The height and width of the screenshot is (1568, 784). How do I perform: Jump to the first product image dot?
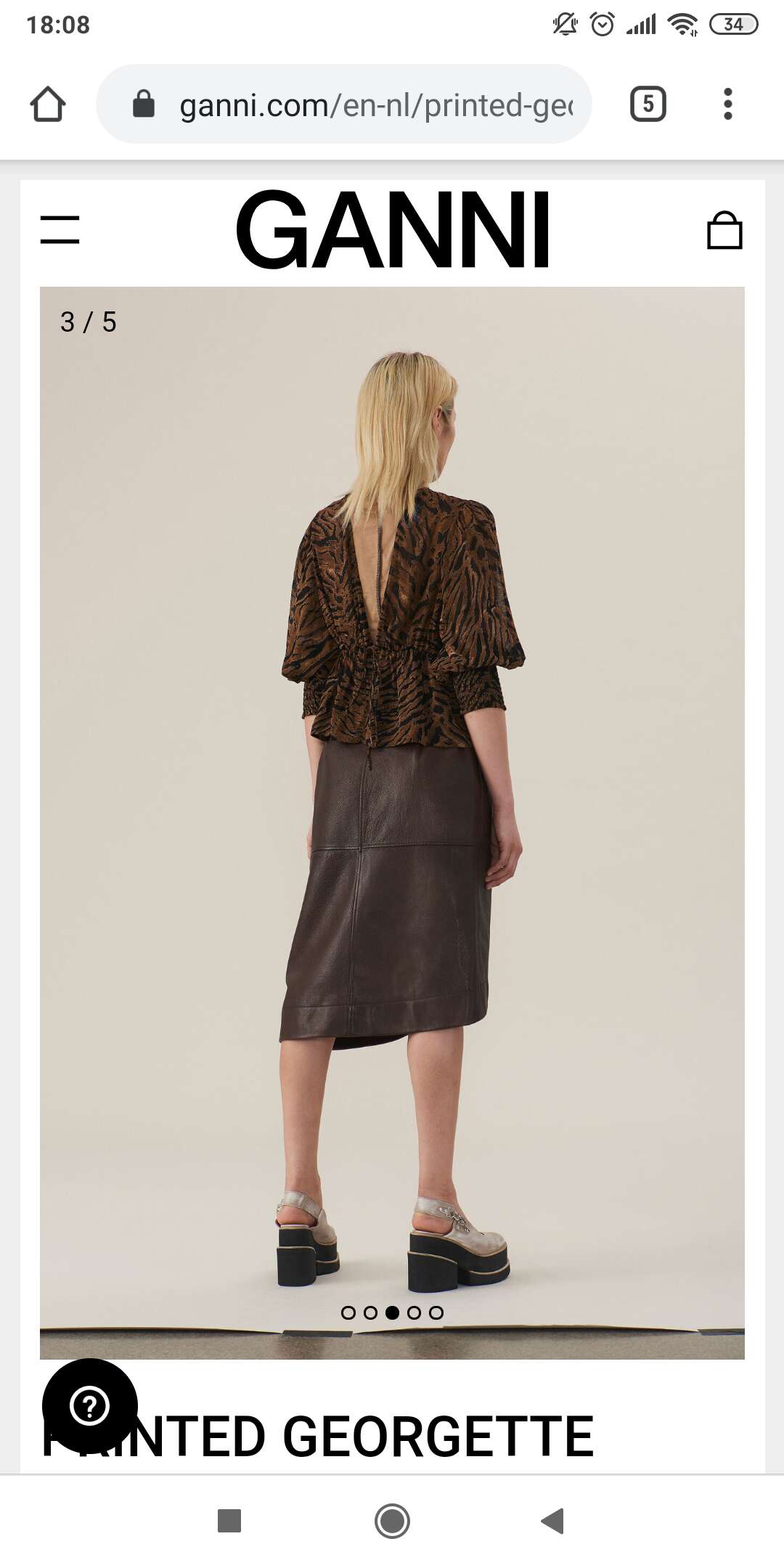(x=348, y=1312)
